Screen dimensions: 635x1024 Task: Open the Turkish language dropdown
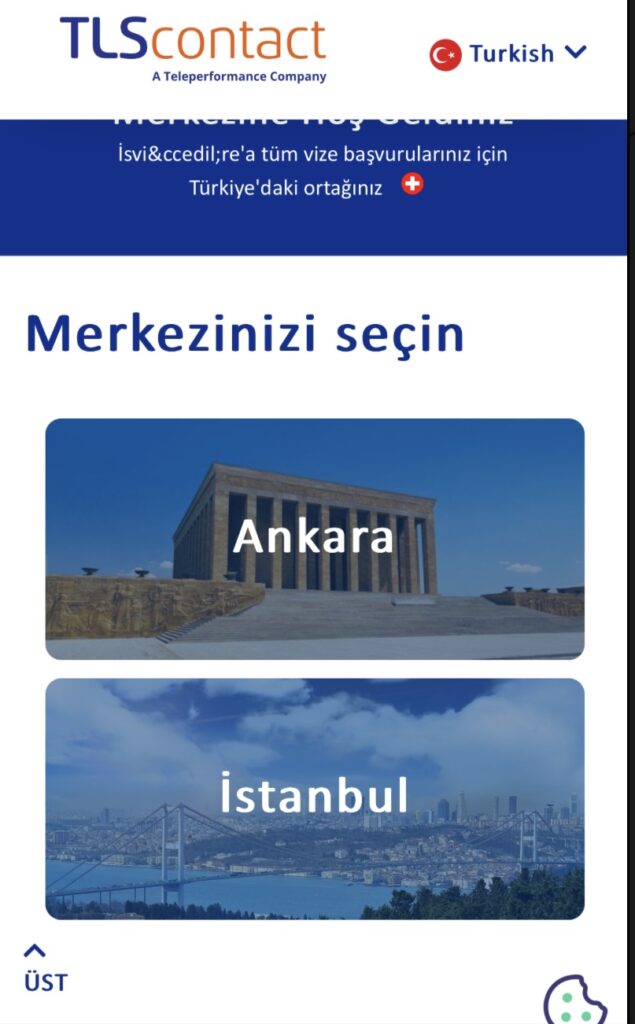(x=509, y=53)
